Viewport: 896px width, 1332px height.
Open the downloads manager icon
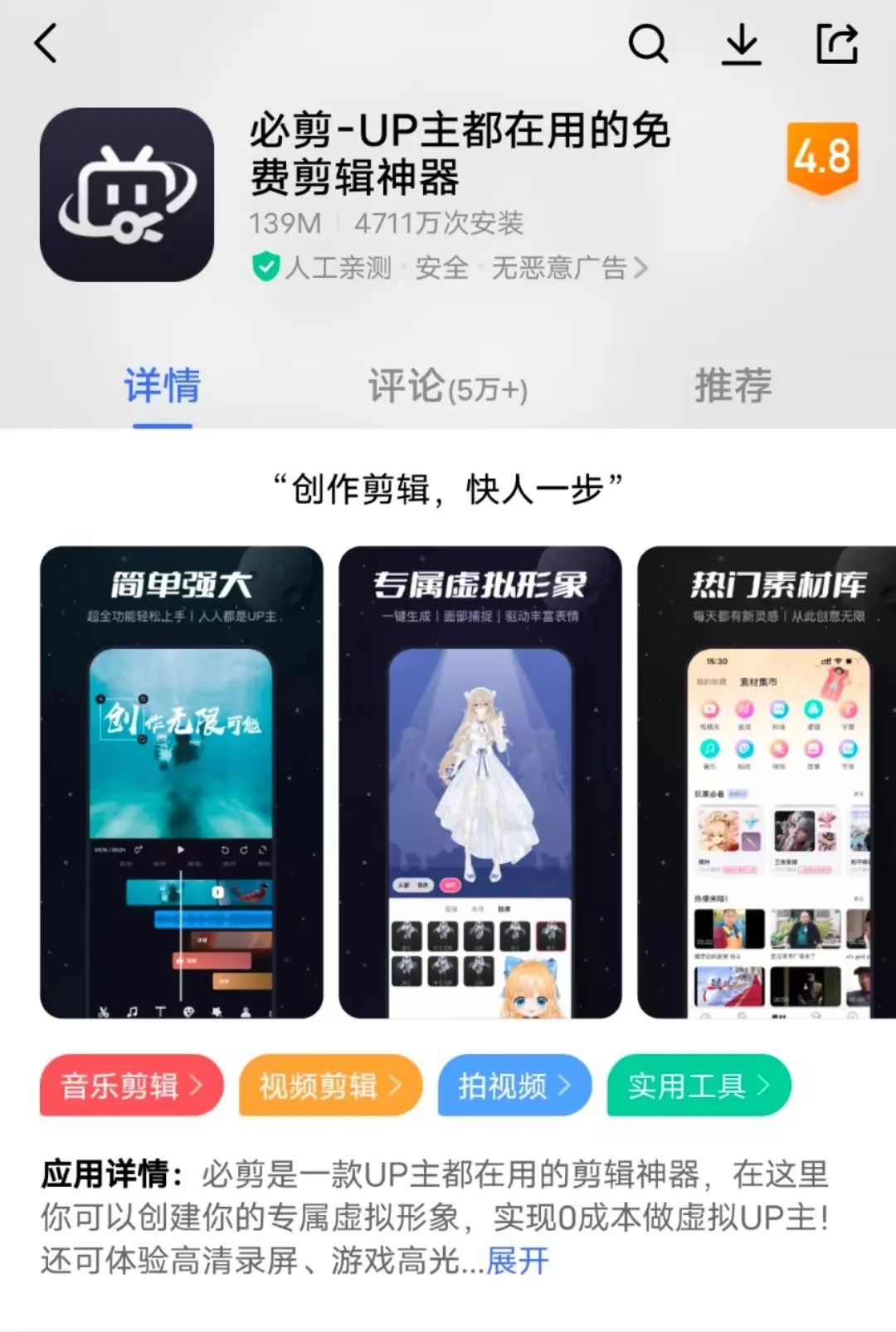[741, 43]
